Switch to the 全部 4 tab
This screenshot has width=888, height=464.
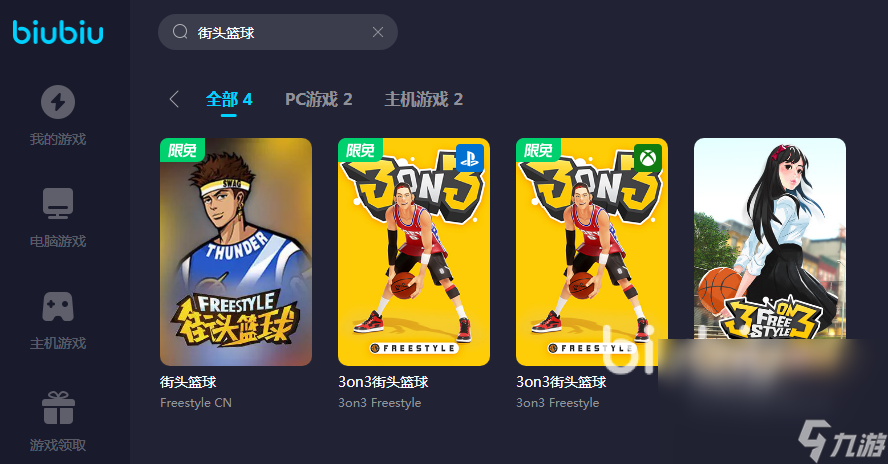pyautogui.click(x=229, y=99)
